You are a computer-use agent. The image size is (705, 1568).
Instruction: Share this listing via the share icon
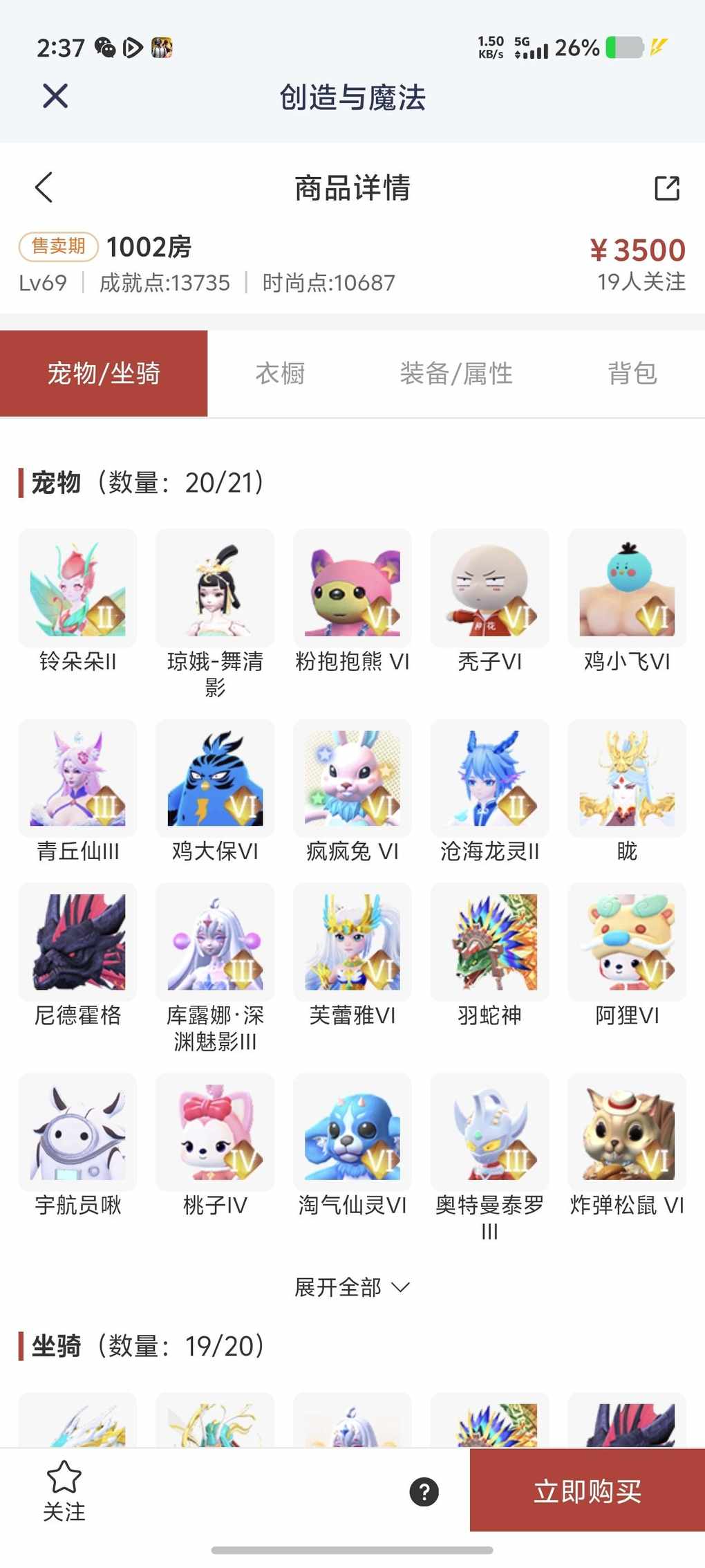coord(667,187)
